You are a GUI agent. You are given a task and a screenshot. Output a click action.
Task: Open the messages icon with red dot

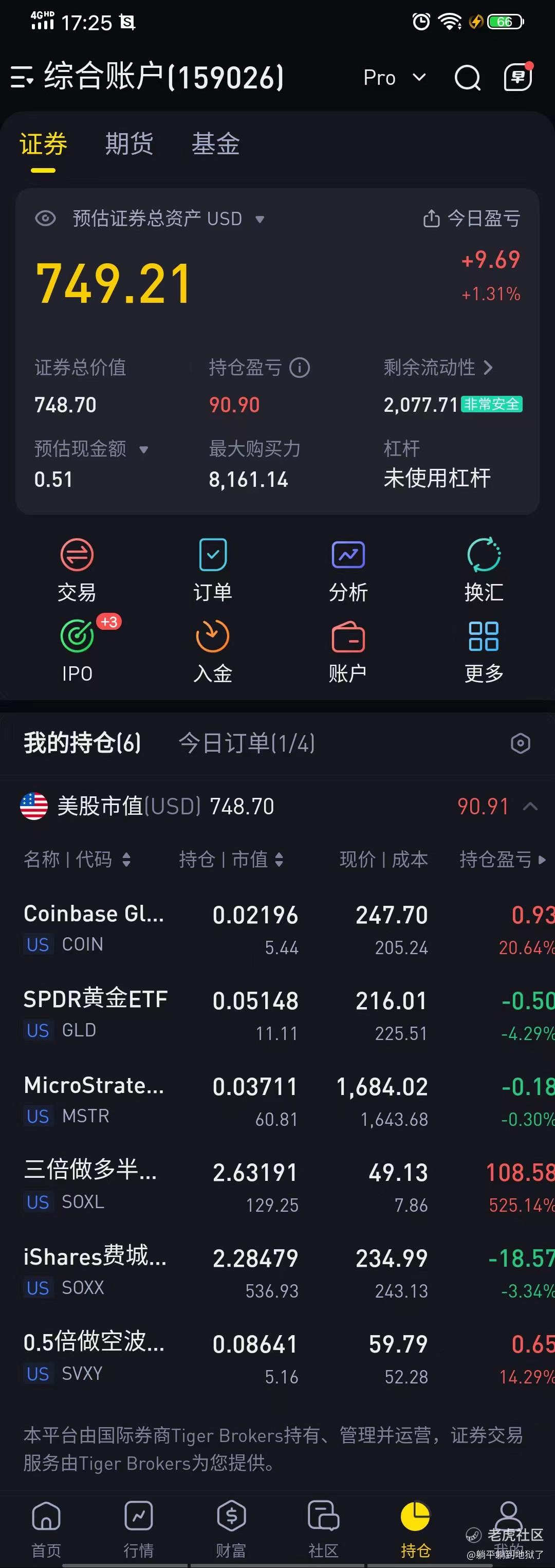pyautogui.click(x=518, y=77)
